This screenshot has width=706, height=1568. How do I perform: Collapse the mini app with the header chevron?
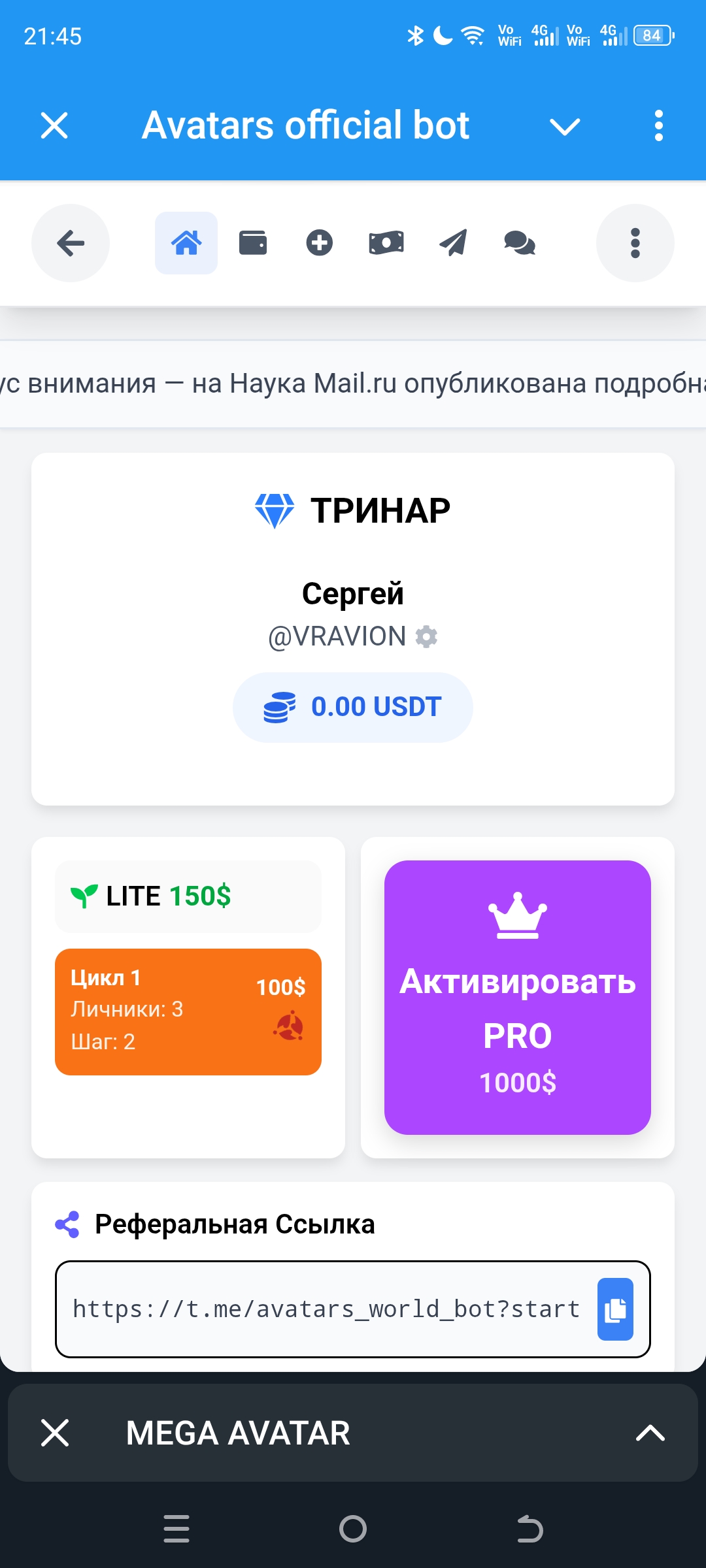tap(565, 126)
